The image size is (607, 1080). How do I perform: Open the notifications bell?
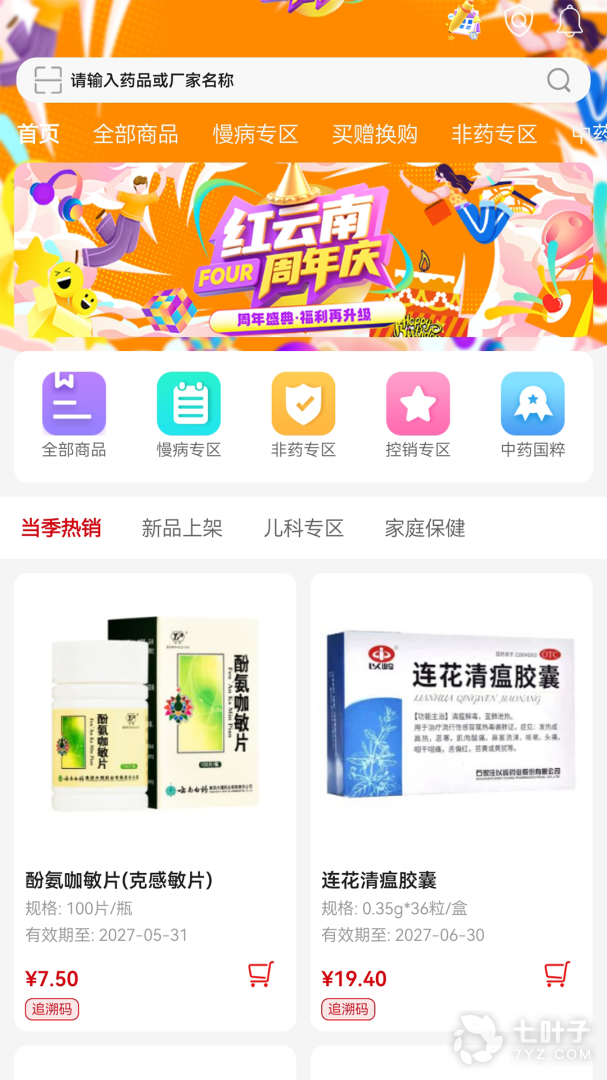569,20
